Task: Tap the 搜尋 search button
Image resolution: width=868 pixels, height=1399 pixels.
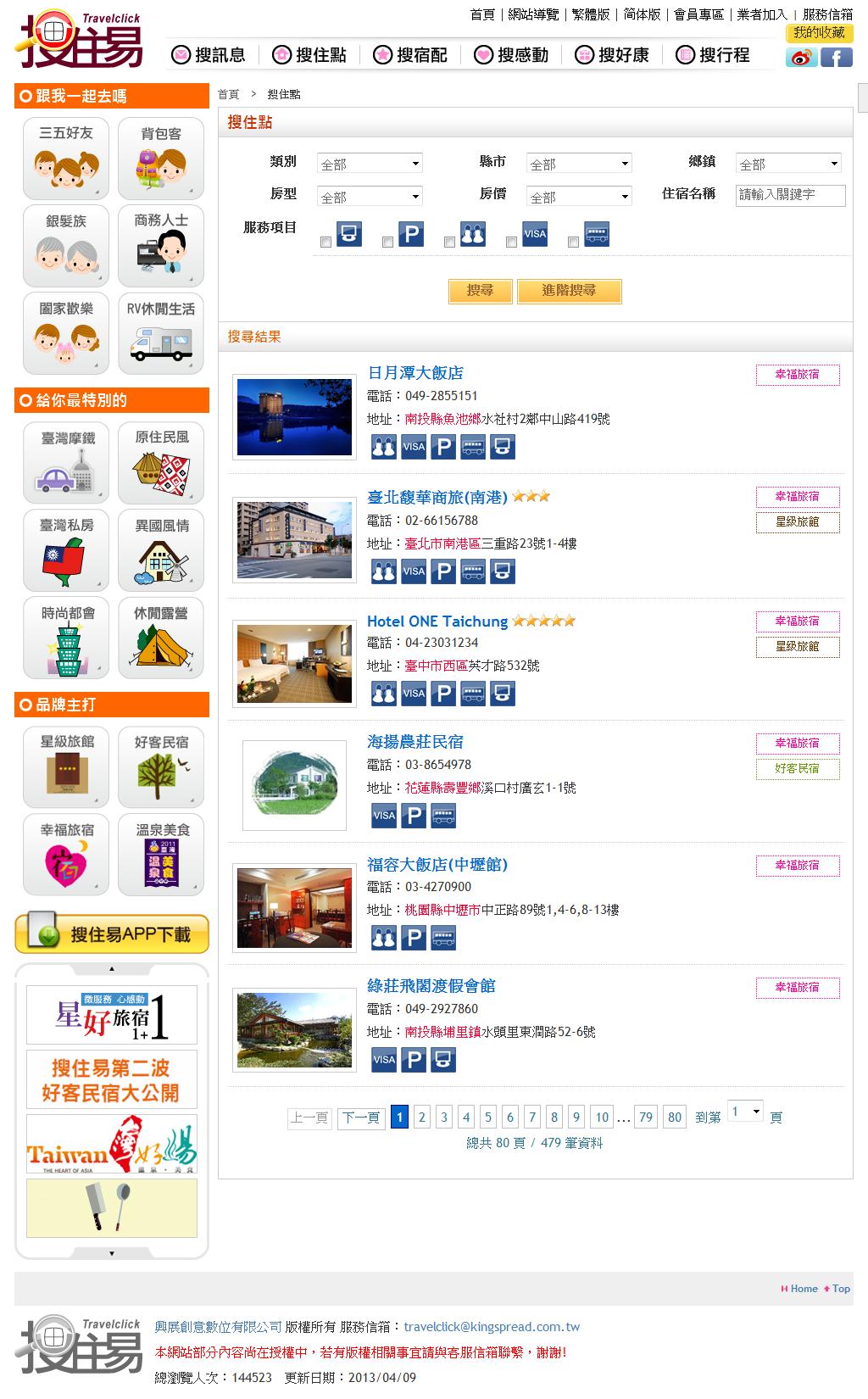Action: point(480,291)
